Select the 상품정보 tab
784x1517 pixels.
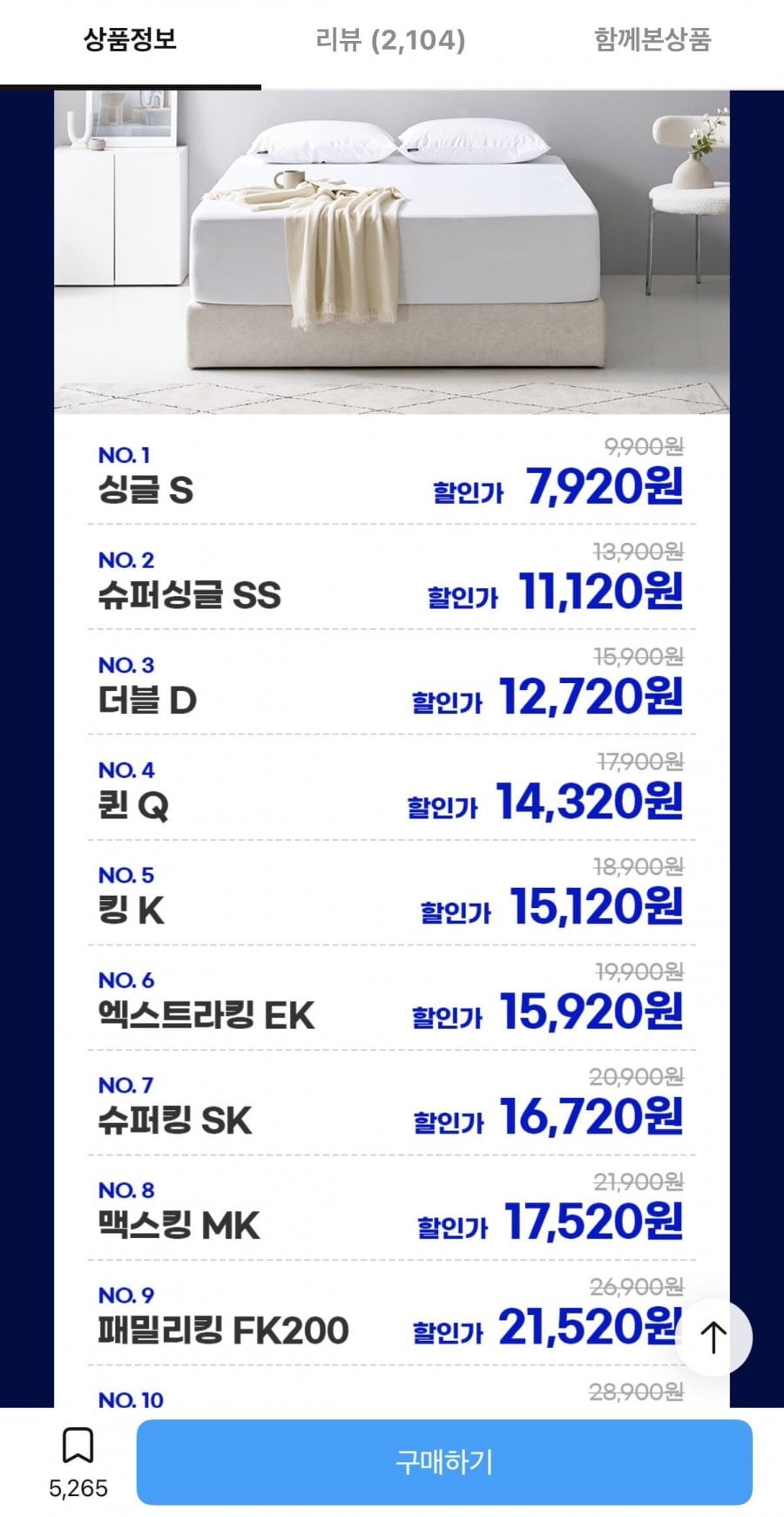[131, 40]
